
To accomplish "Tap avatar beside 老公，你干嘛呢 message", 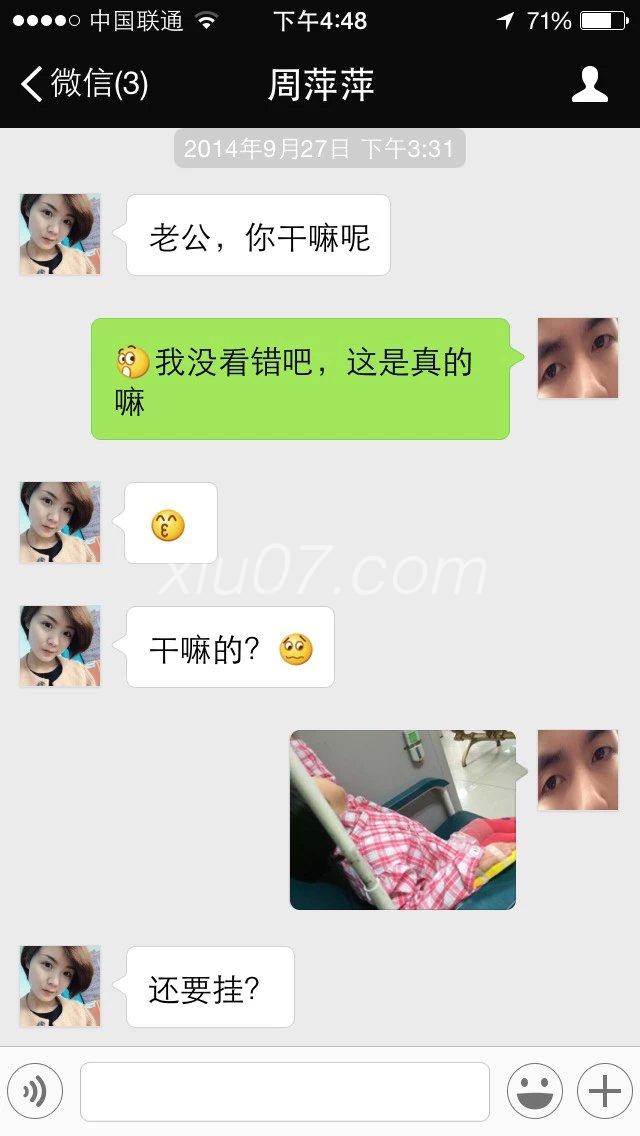I will click(x=60, y=235).
